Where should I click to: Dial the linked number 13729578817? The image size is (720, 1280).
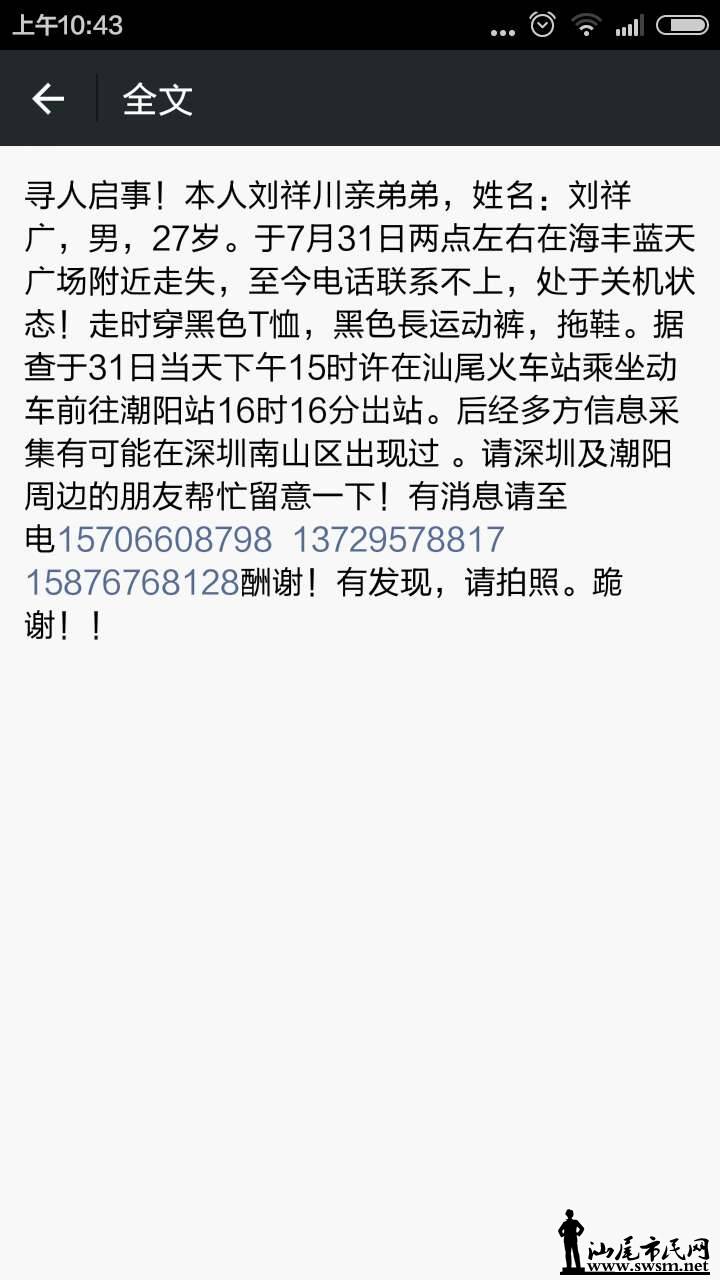coord(398,541)
